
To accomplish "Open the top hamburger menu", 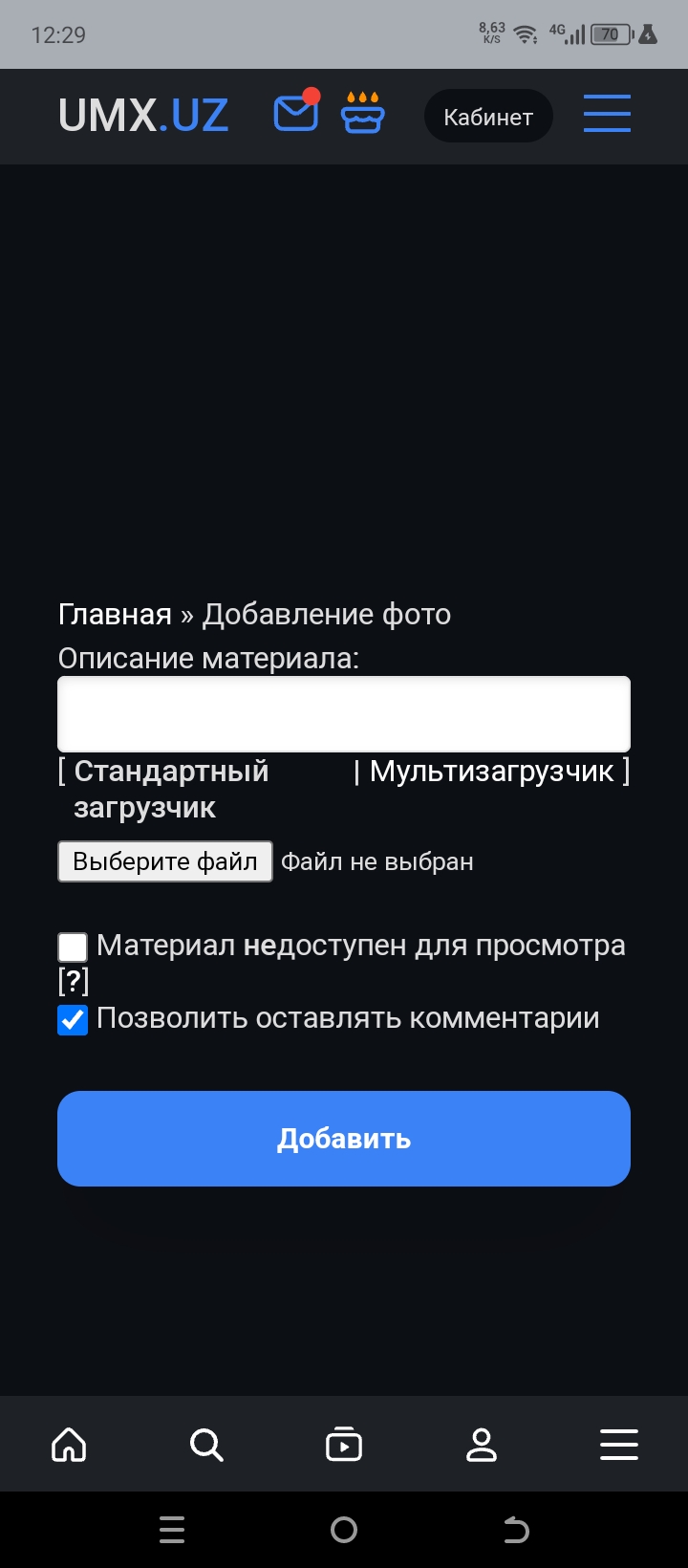I will pyautogui.click(x=607, y=114).
